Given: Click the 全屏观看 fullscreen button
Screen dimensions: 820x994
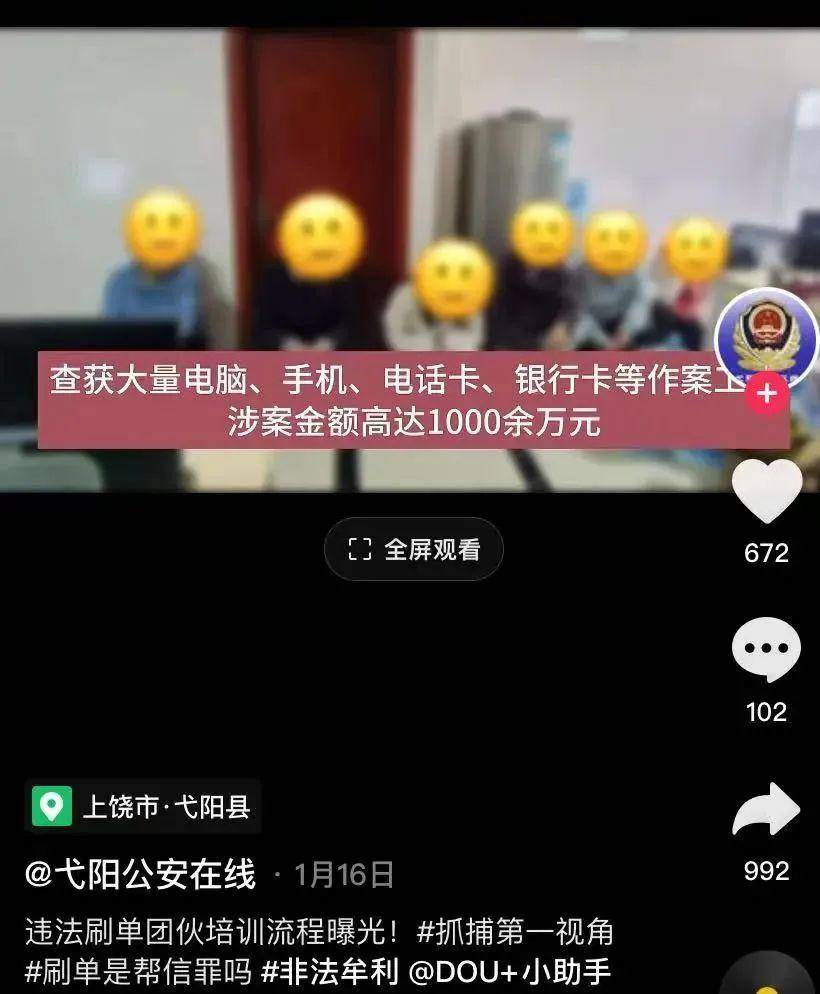Looking at the screenshot, I should click(413, 547).
